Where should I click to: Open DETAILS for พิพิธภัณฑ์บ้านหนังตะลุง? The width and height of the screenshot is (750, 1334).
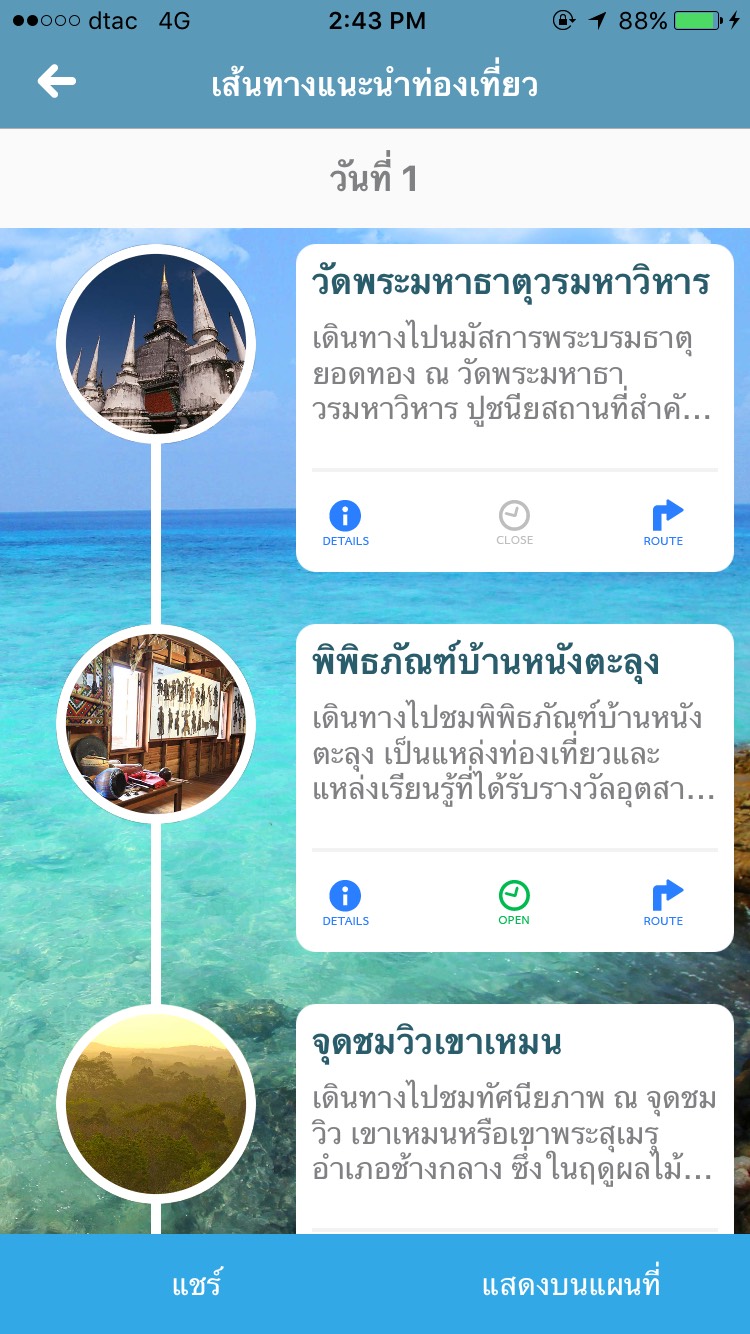click(x=345, y=903)
